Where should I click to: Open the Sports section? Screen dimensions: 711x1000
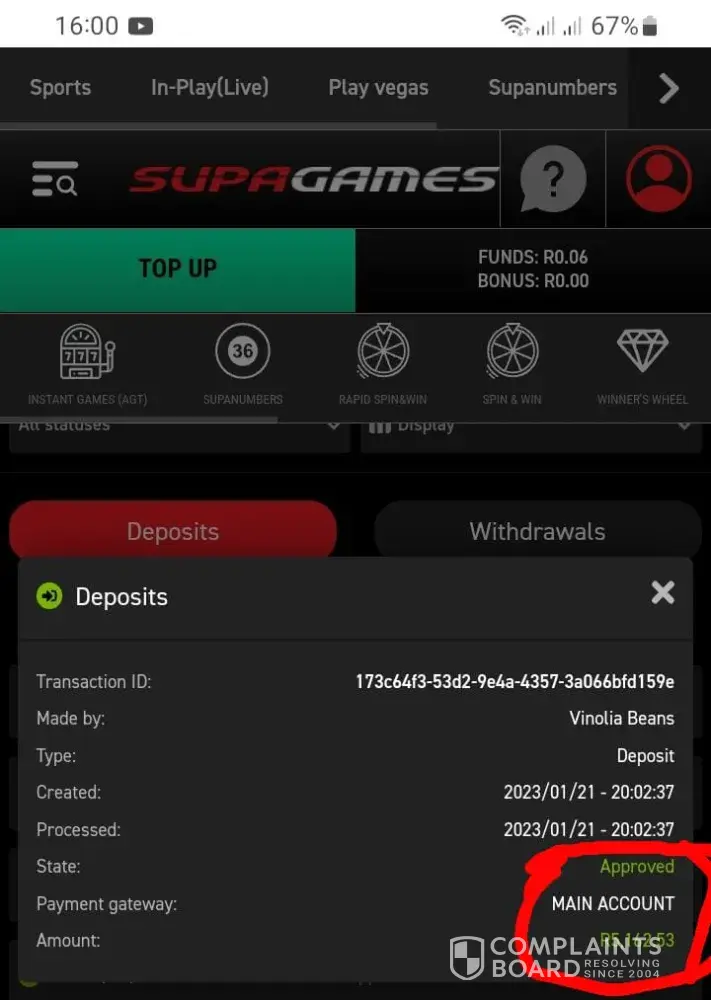(x=60, y=88)
